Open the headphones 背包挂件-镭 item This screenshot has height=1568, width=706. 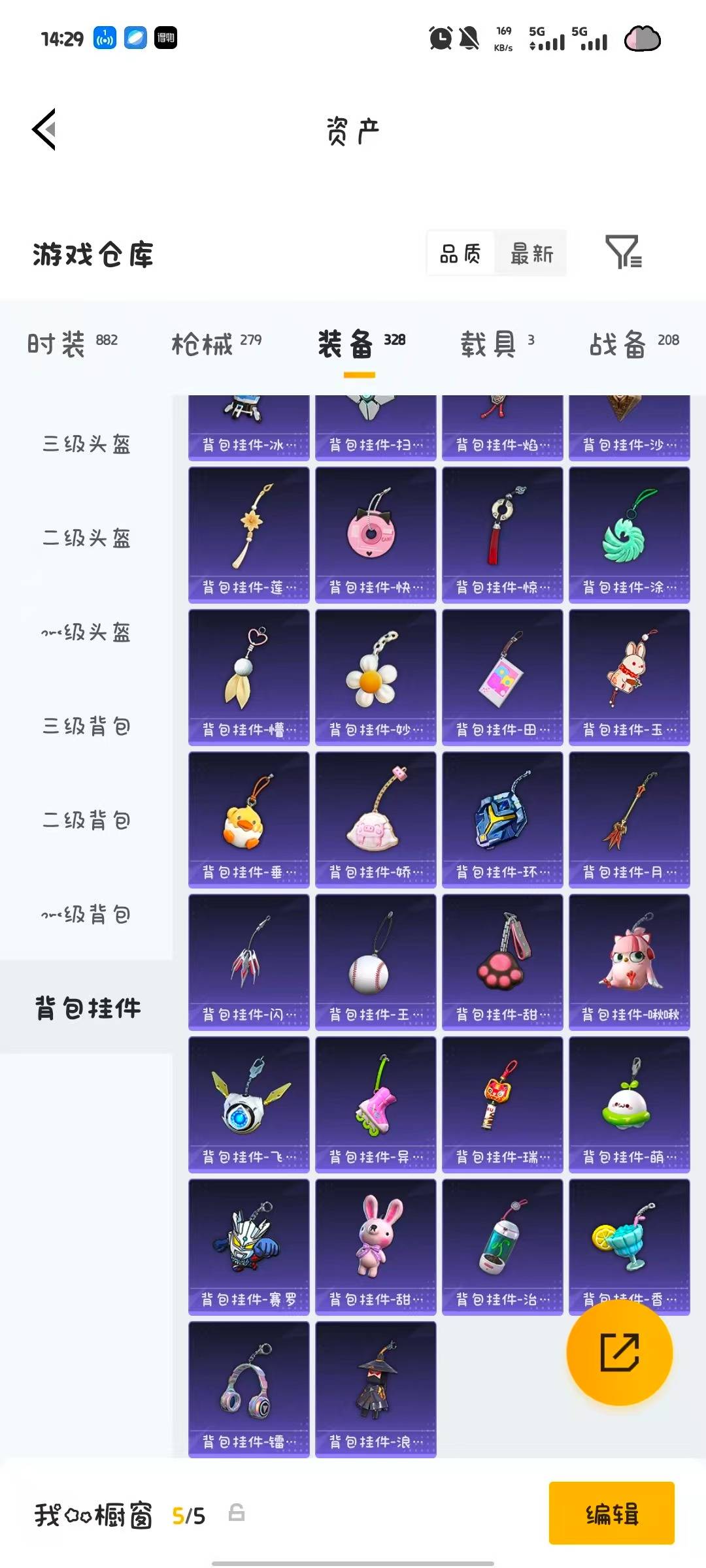tap(248, 1388)
